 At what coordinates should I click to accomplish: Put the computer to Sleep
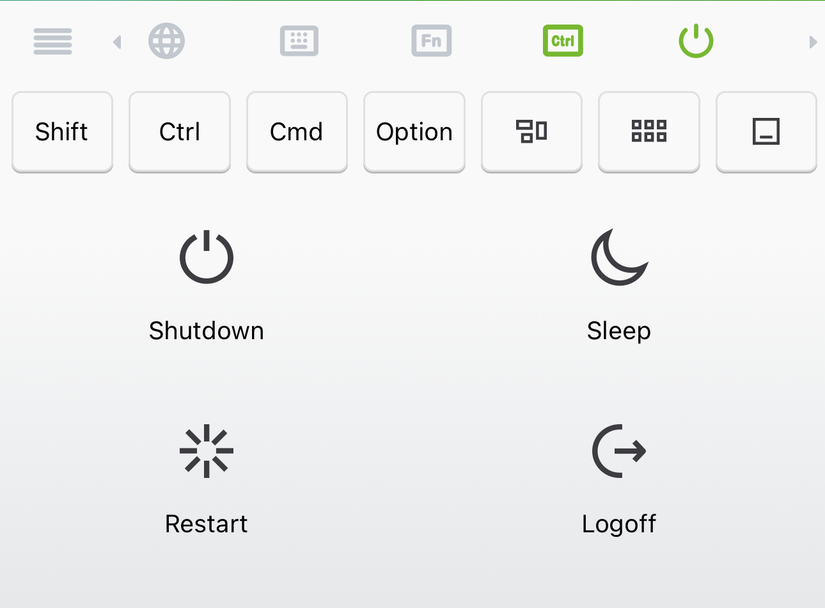click(619, 285)
